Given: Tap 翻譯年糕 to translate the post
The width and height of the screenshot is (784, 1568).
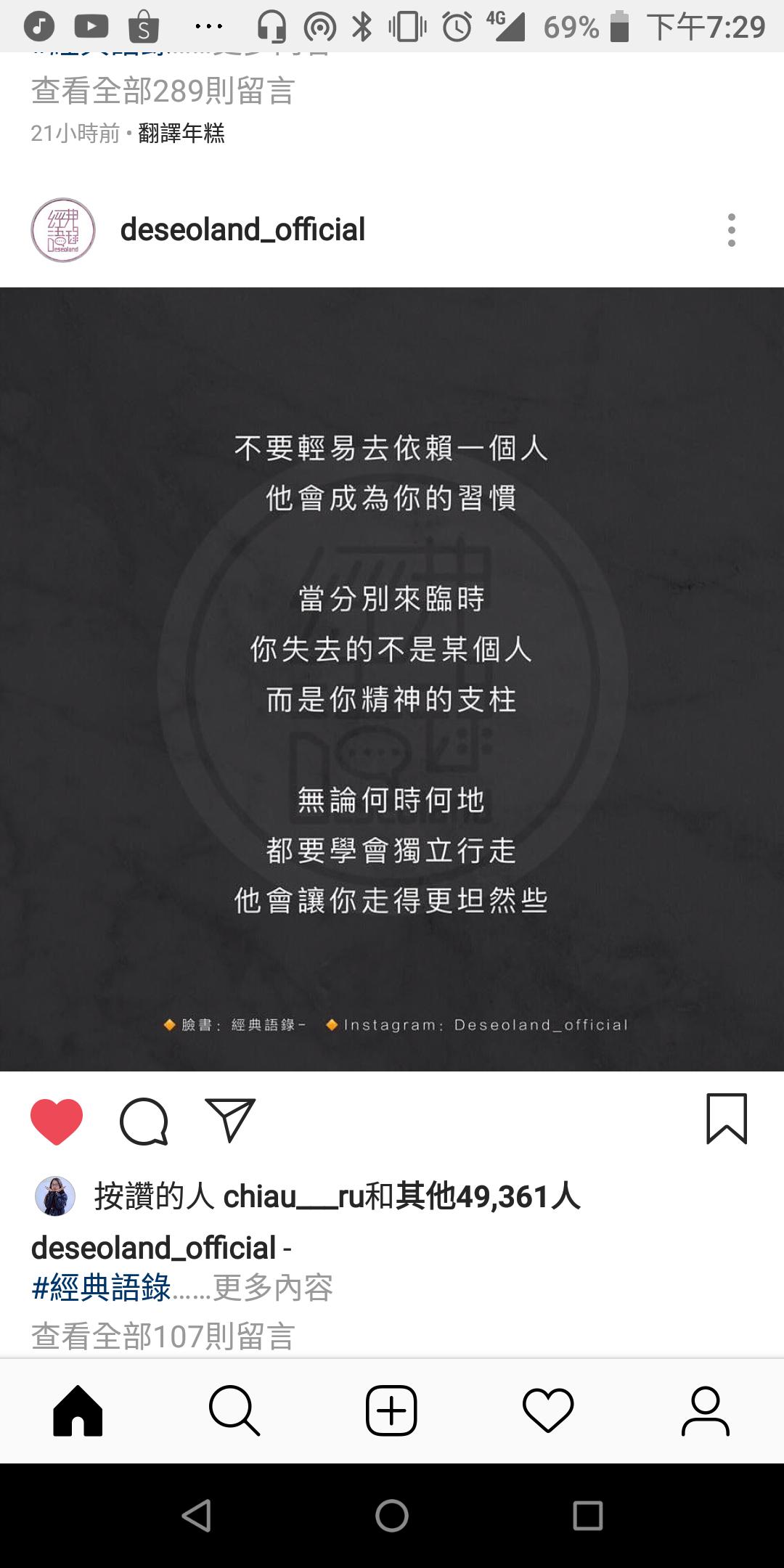Looking at the screenshot, I should point(181,134).
